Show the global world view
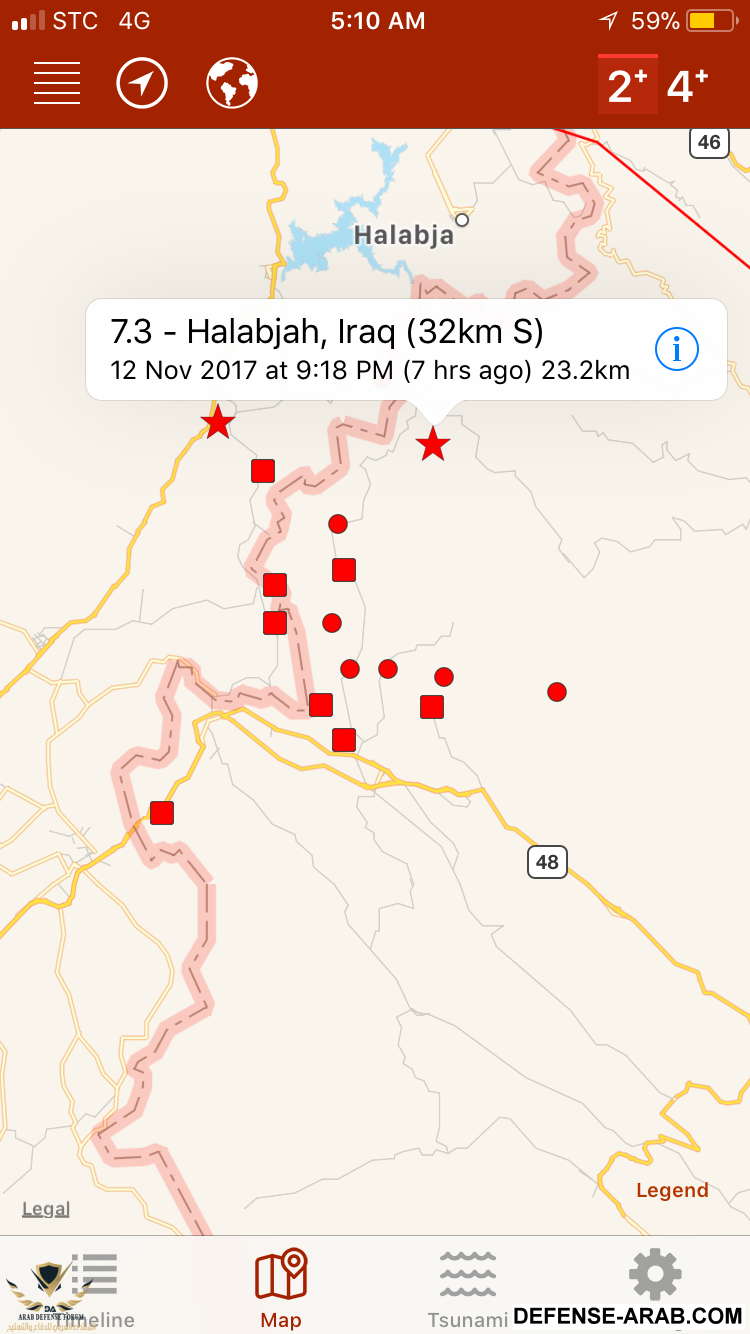This screenshot has height=1334, width=750. point(232,83)
